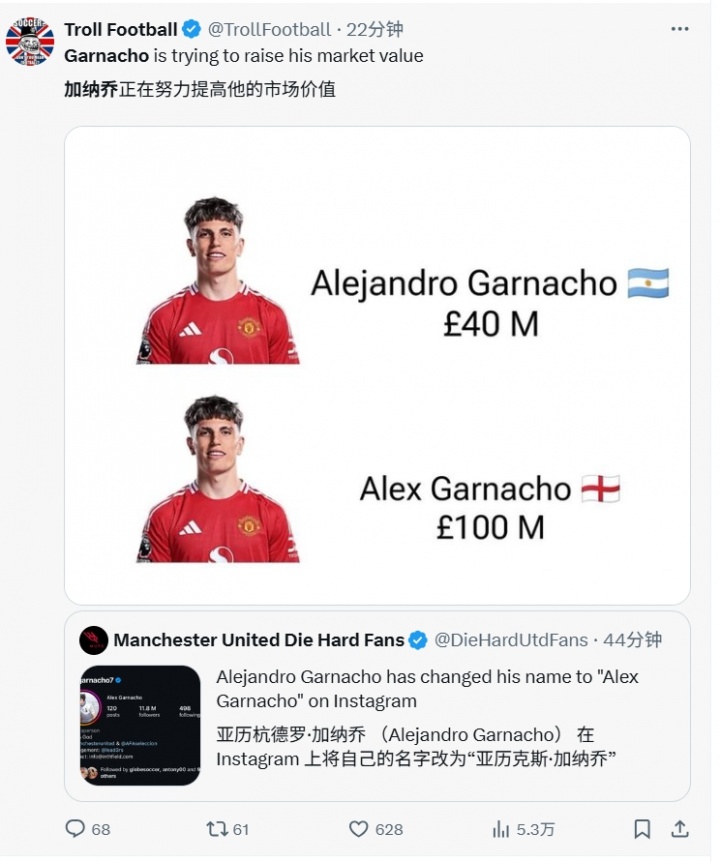Viewport: 720px width, 862px height.
Task: Open Troll Football's profile avatar
Action: coord(29,41)
